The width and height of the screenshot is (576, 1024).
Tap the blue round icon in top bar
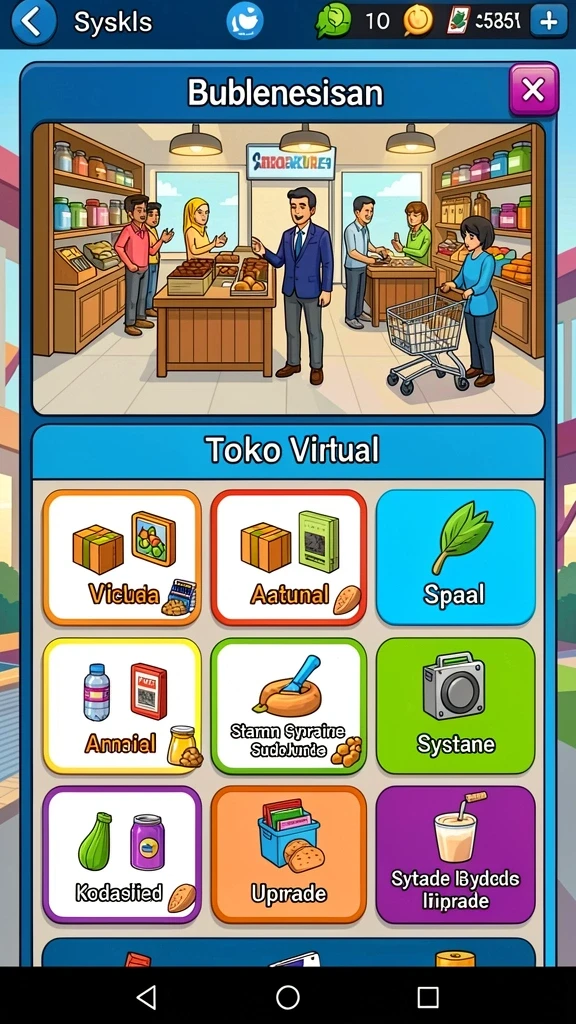(x=245, y=21)
